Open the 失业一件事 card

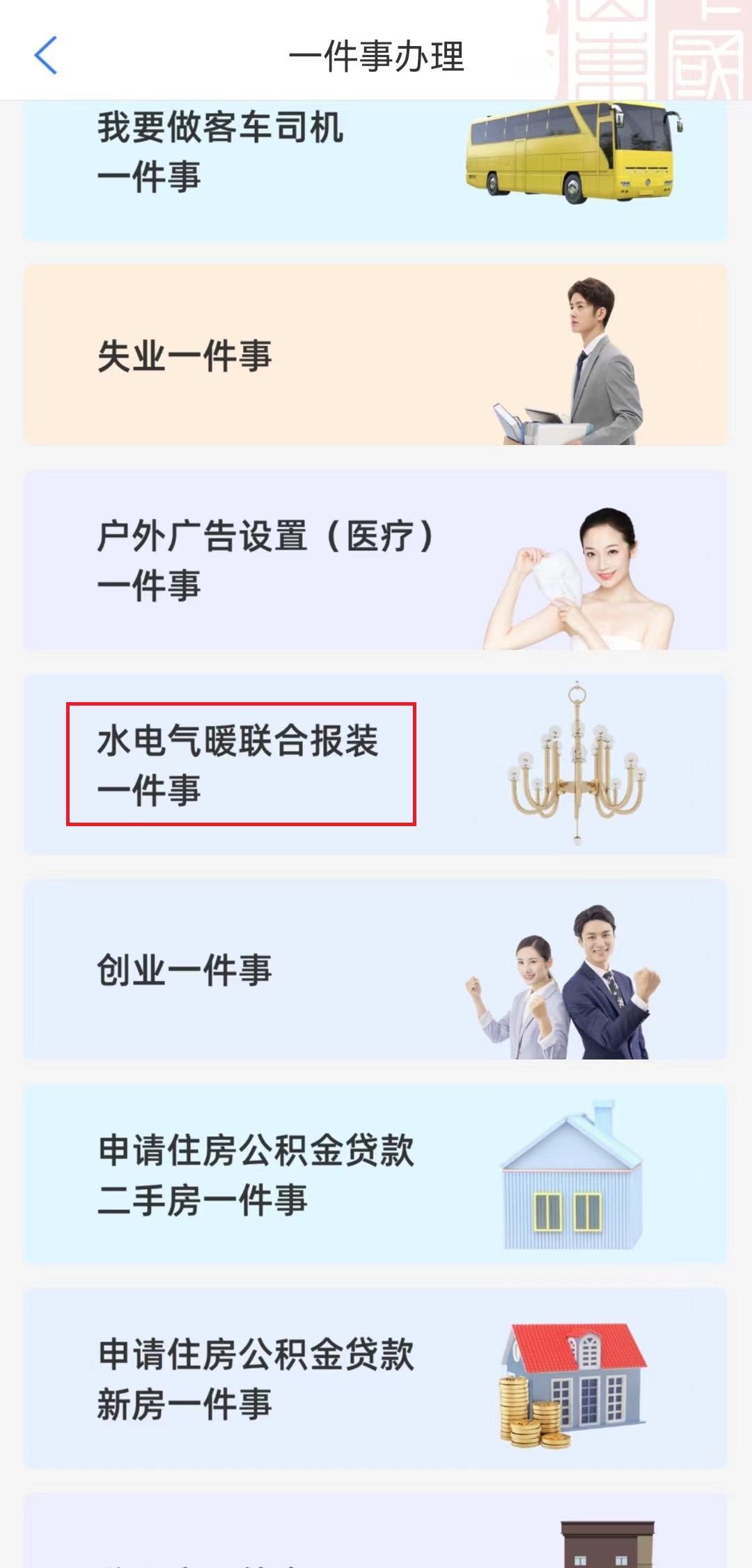coord(376,355)
